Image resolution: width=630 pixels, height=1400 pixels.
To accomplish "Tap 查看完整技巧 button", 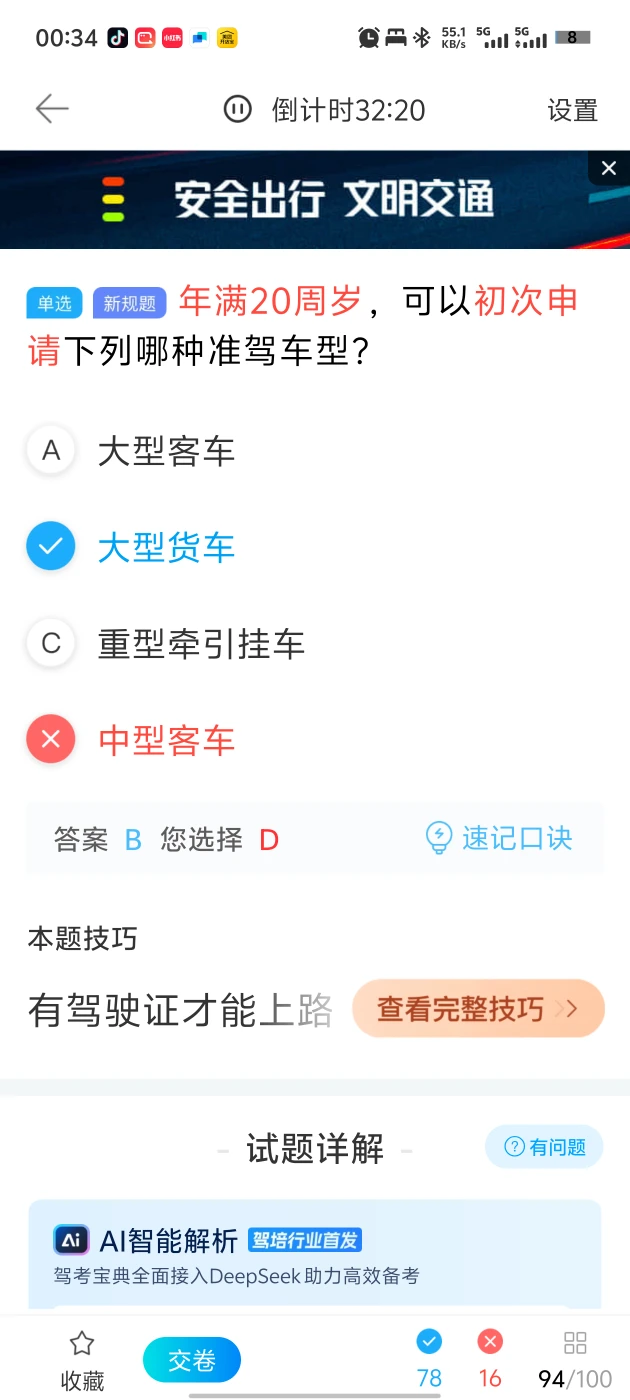I will pyautogui.click(x=478, y=1008).
